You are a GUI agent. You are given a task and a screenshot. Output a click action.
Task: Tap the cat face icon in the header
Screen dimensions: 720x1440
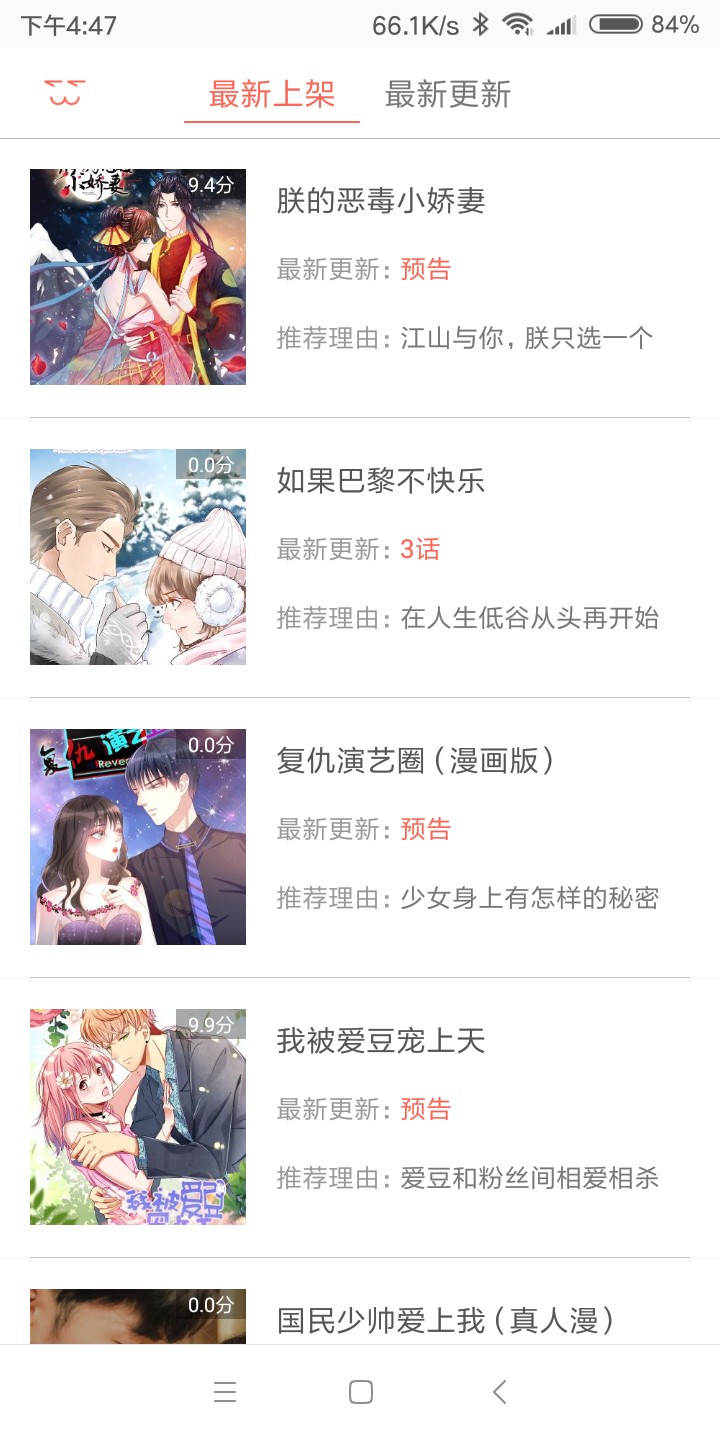[x=65, y=94]
